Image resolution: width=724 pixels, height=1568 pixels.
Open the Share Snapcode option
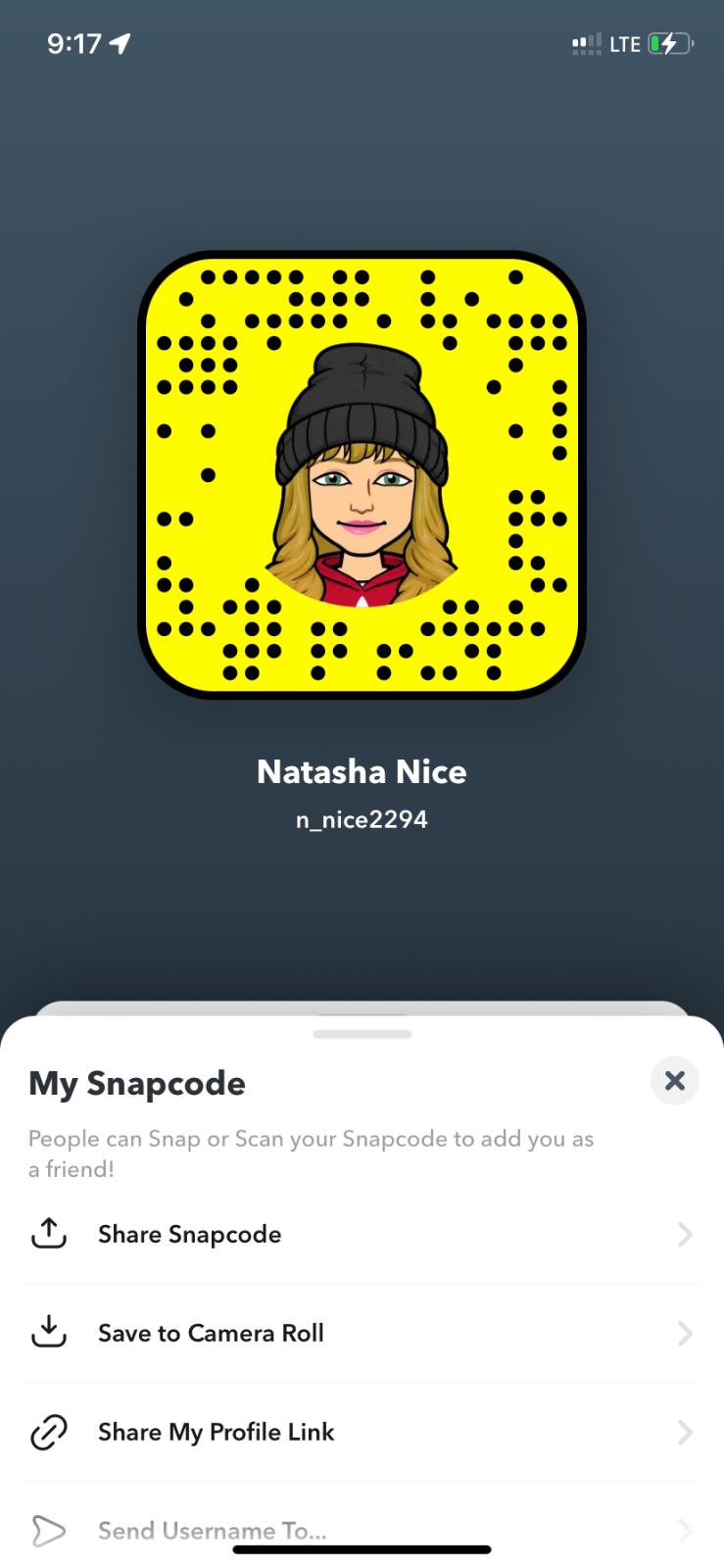[x=190, y=1234]
